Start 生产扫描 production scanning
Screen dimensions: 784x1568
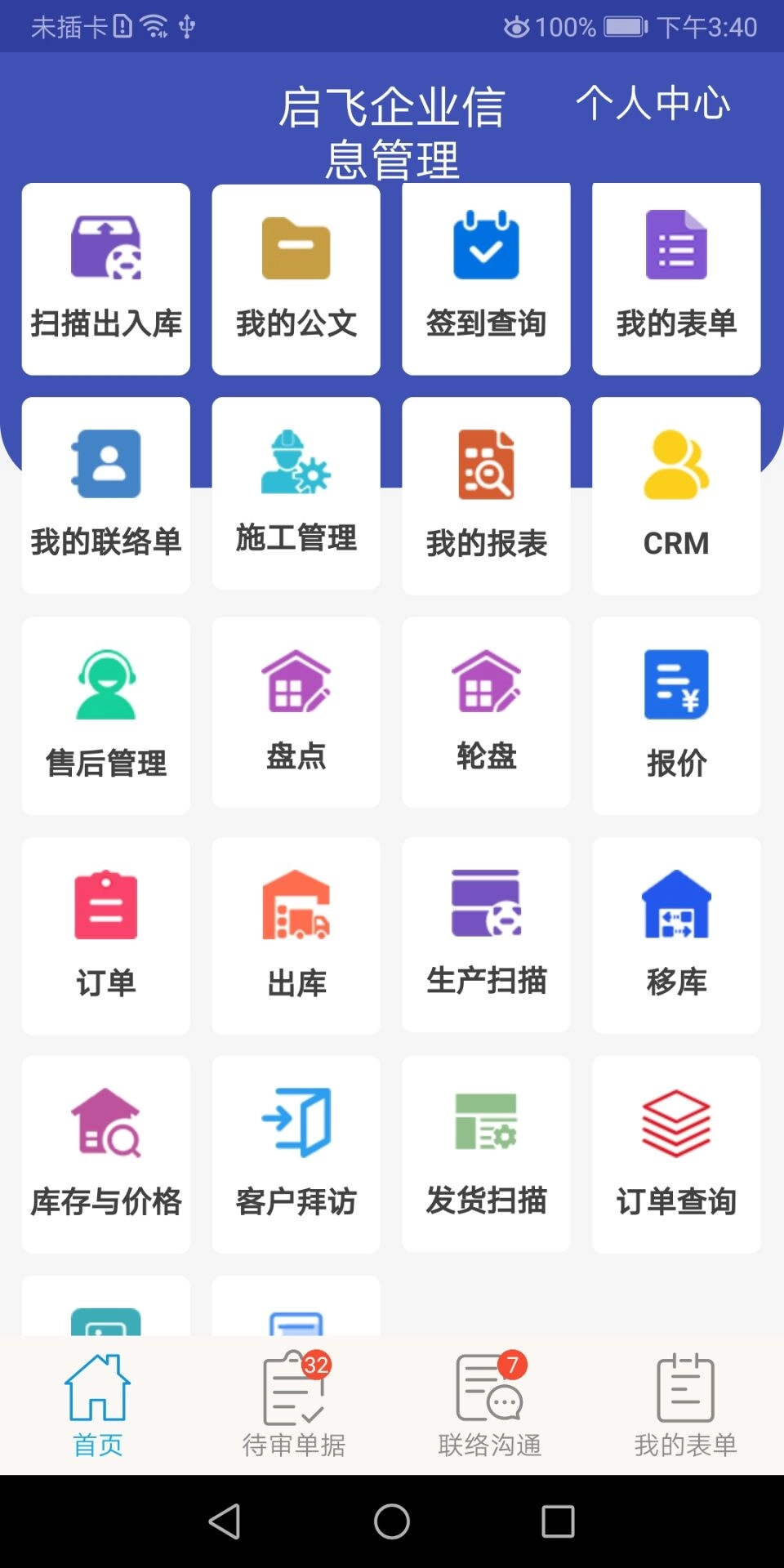pos(485,935)
